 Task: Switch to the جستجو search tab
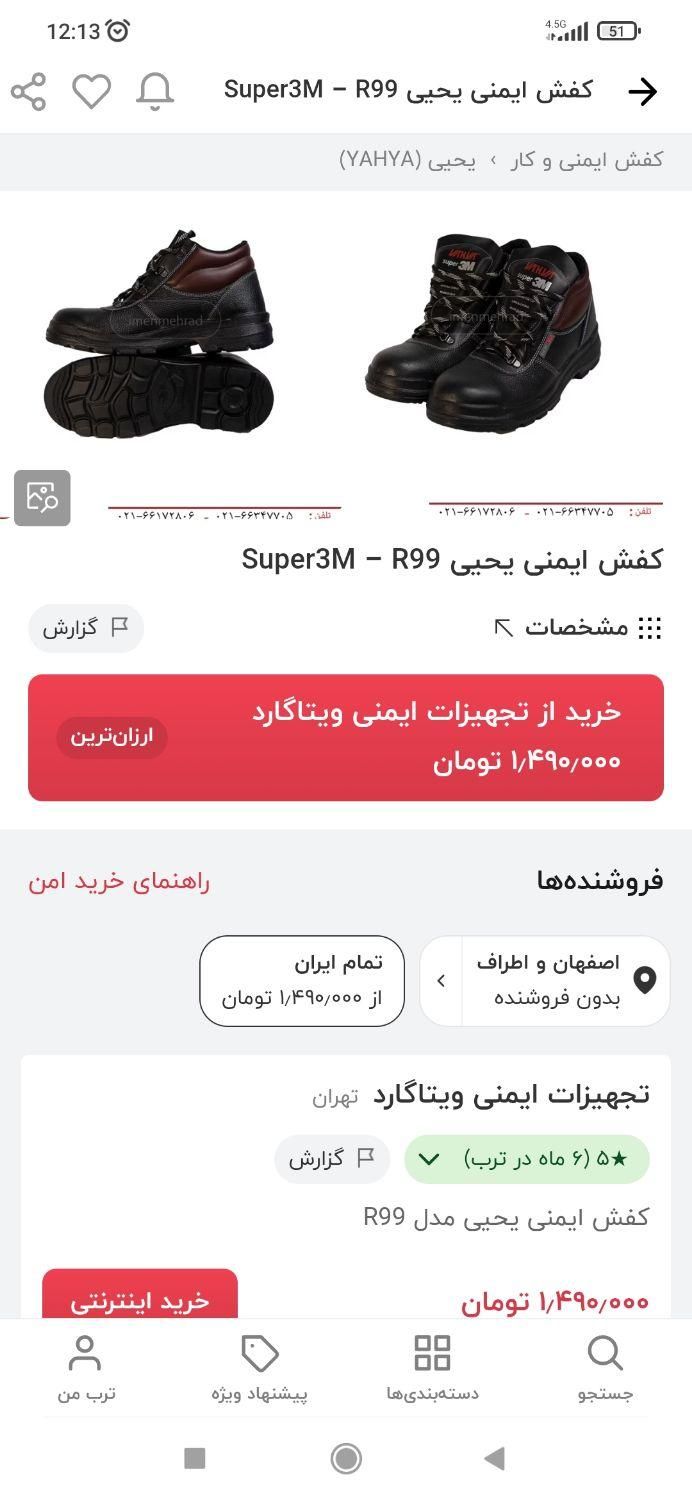605,1368
